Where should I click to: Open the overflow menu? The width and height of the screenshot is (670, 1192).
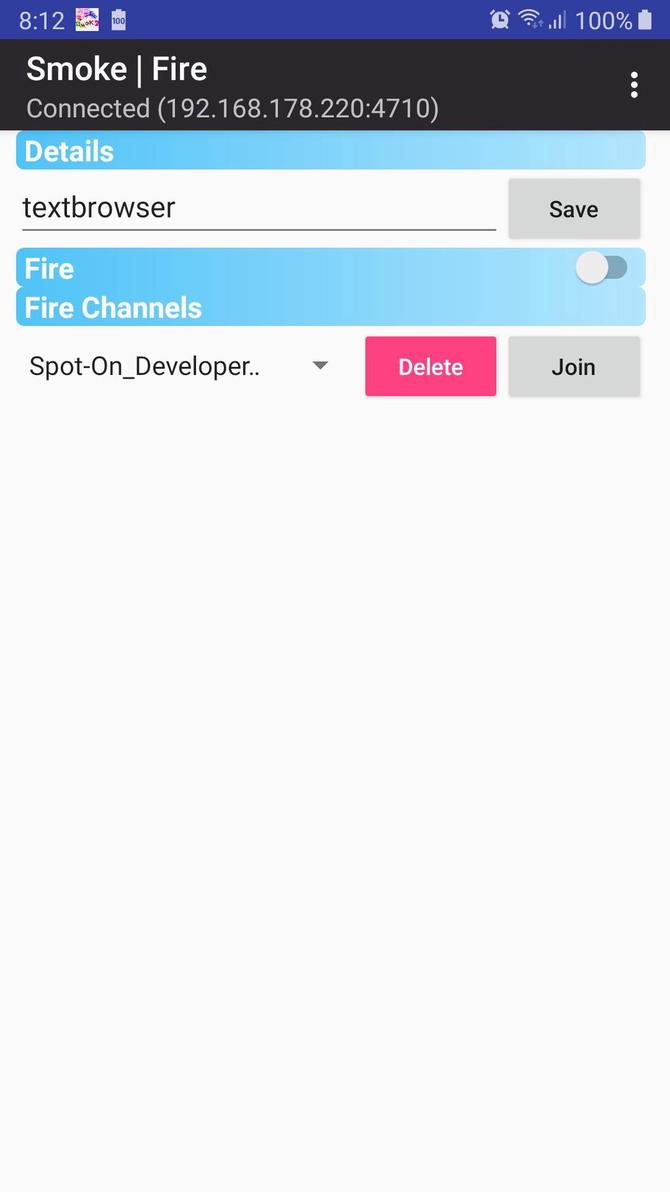pos(634,85)
